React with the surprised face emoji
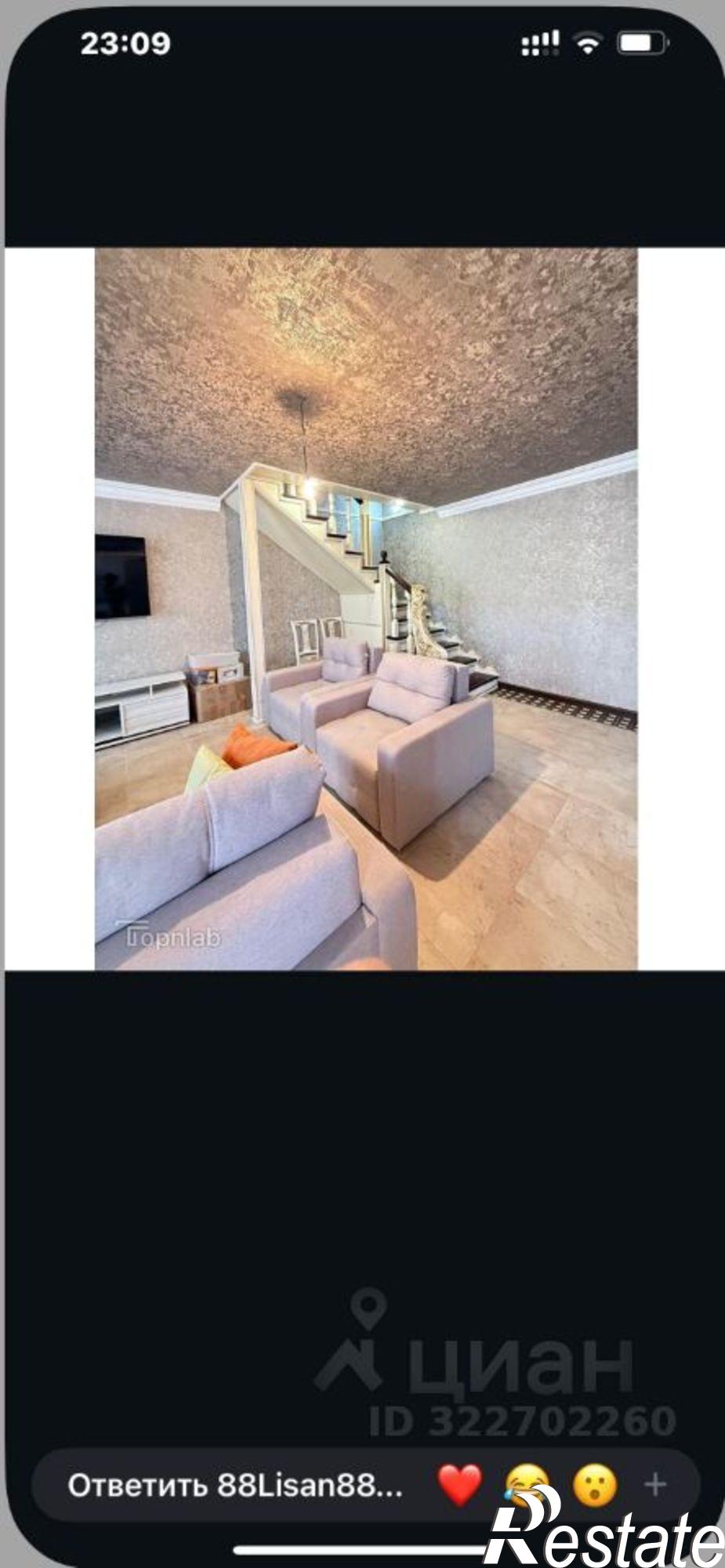Screen dimensions: 725x1568 coord(595,1486)
